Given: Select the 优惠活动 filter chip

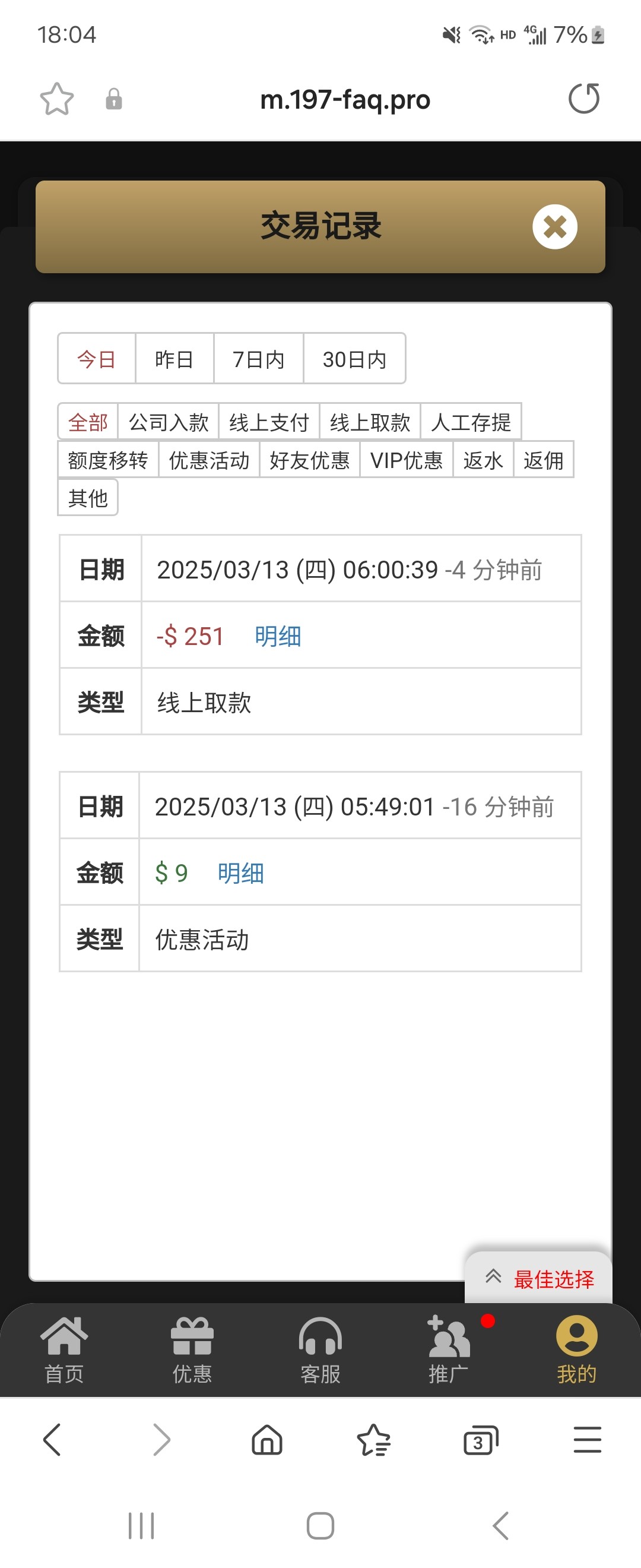Looking at the screenshot, I should [x=208, y=460].
